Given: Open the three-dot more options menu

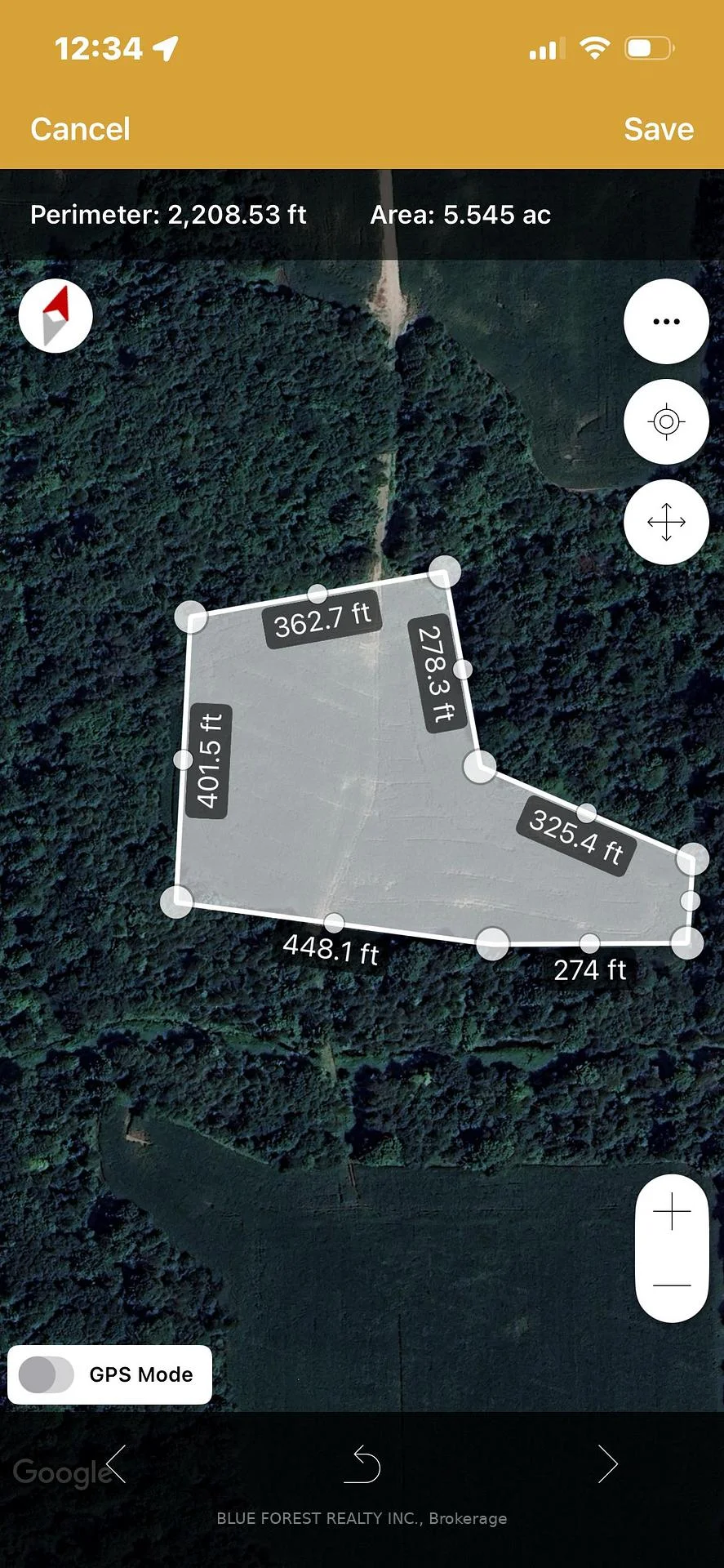Looking at the screenshot, I should pyautogui.click(x=666, y=321).
